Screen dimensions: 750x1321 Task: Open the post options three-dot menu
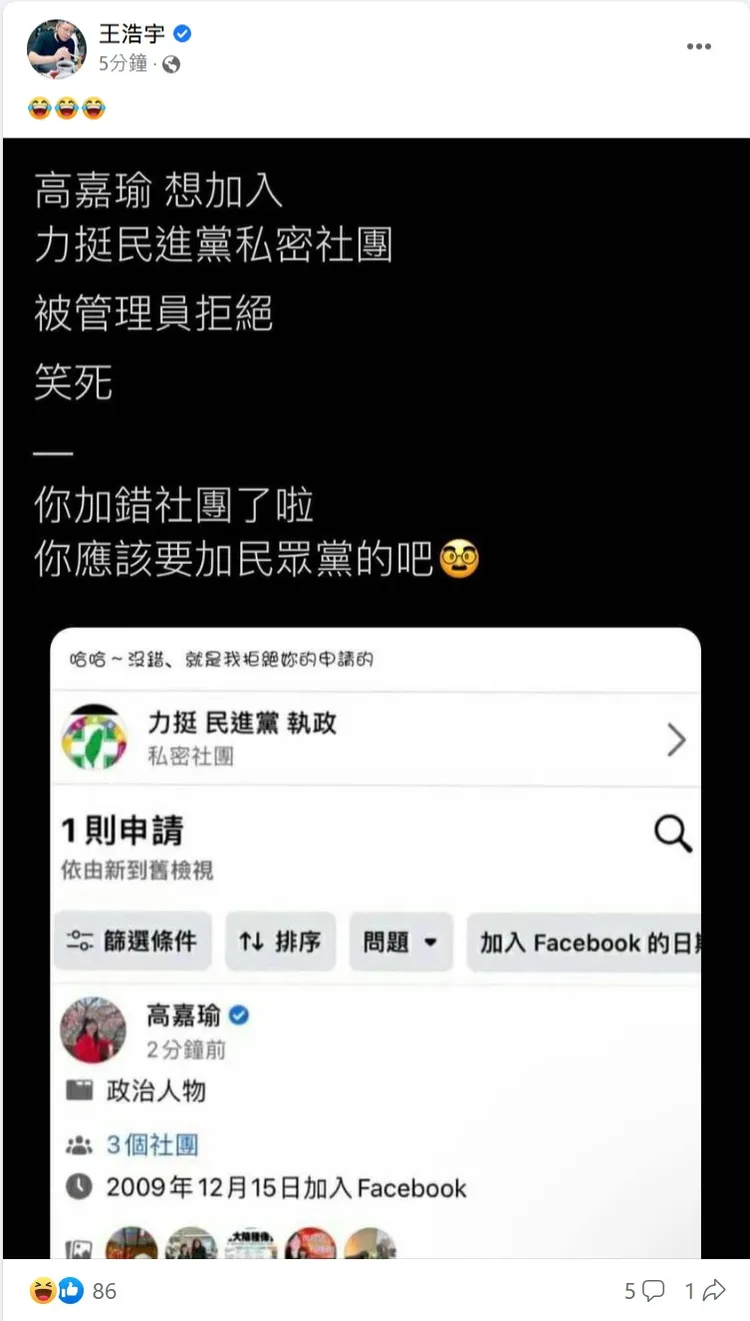[699, 45]
